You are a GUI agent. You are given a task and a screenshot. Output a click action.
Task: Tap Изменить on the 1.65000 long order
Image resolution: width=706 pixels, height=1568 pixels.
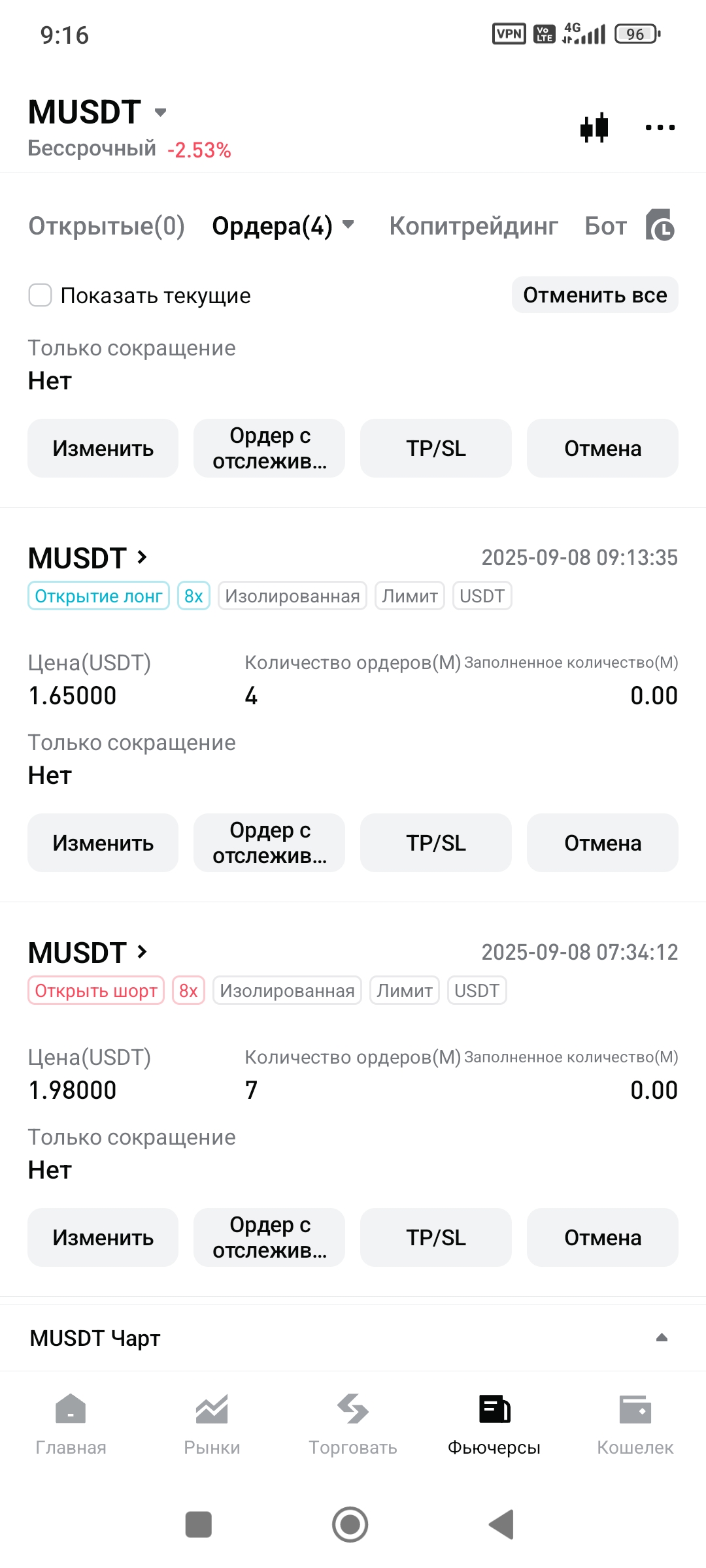pyautogui.click(x=103, y=843)
